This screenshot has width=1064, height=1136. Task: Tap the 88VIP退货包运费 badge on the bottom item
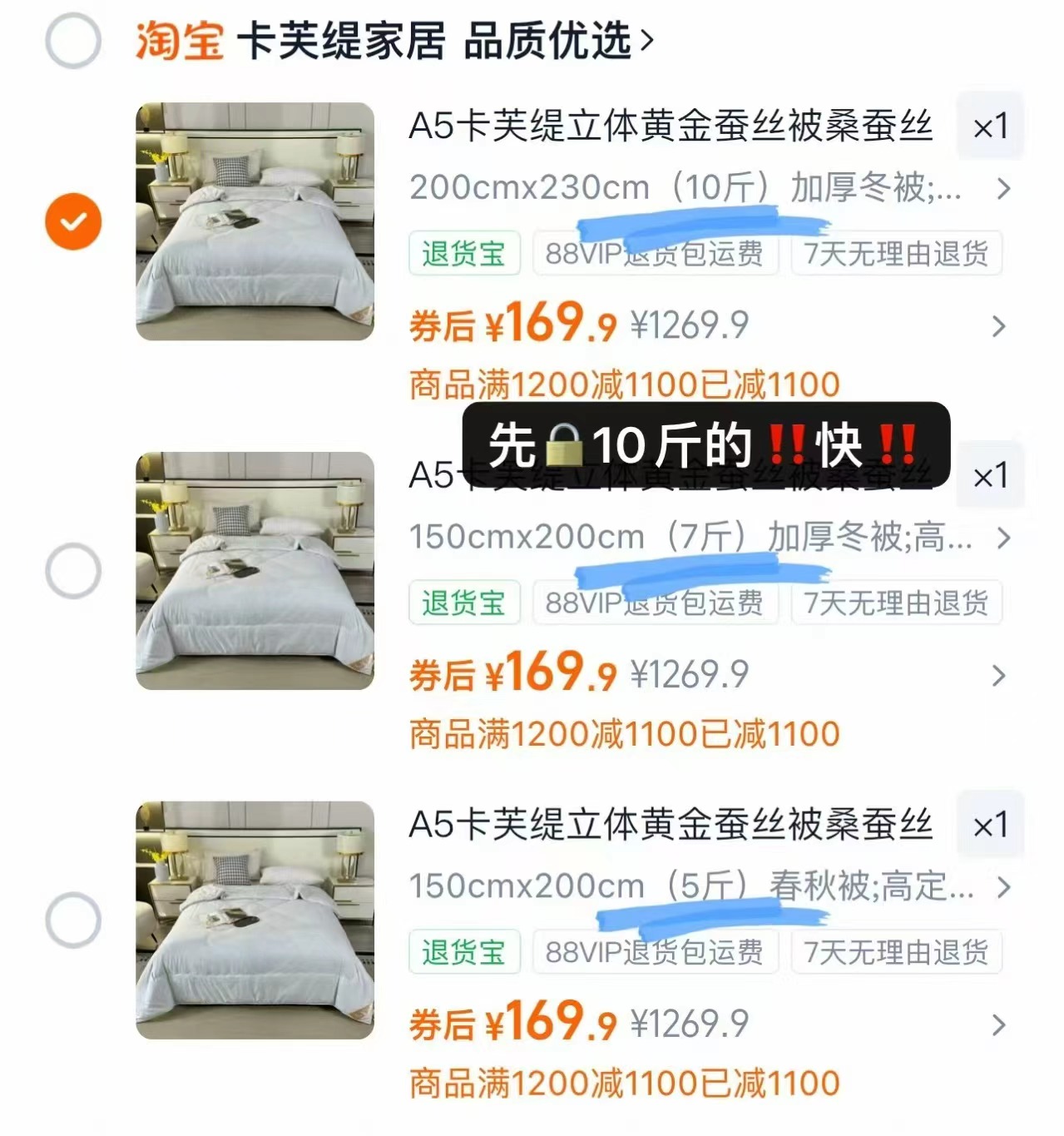pos(656,952)
